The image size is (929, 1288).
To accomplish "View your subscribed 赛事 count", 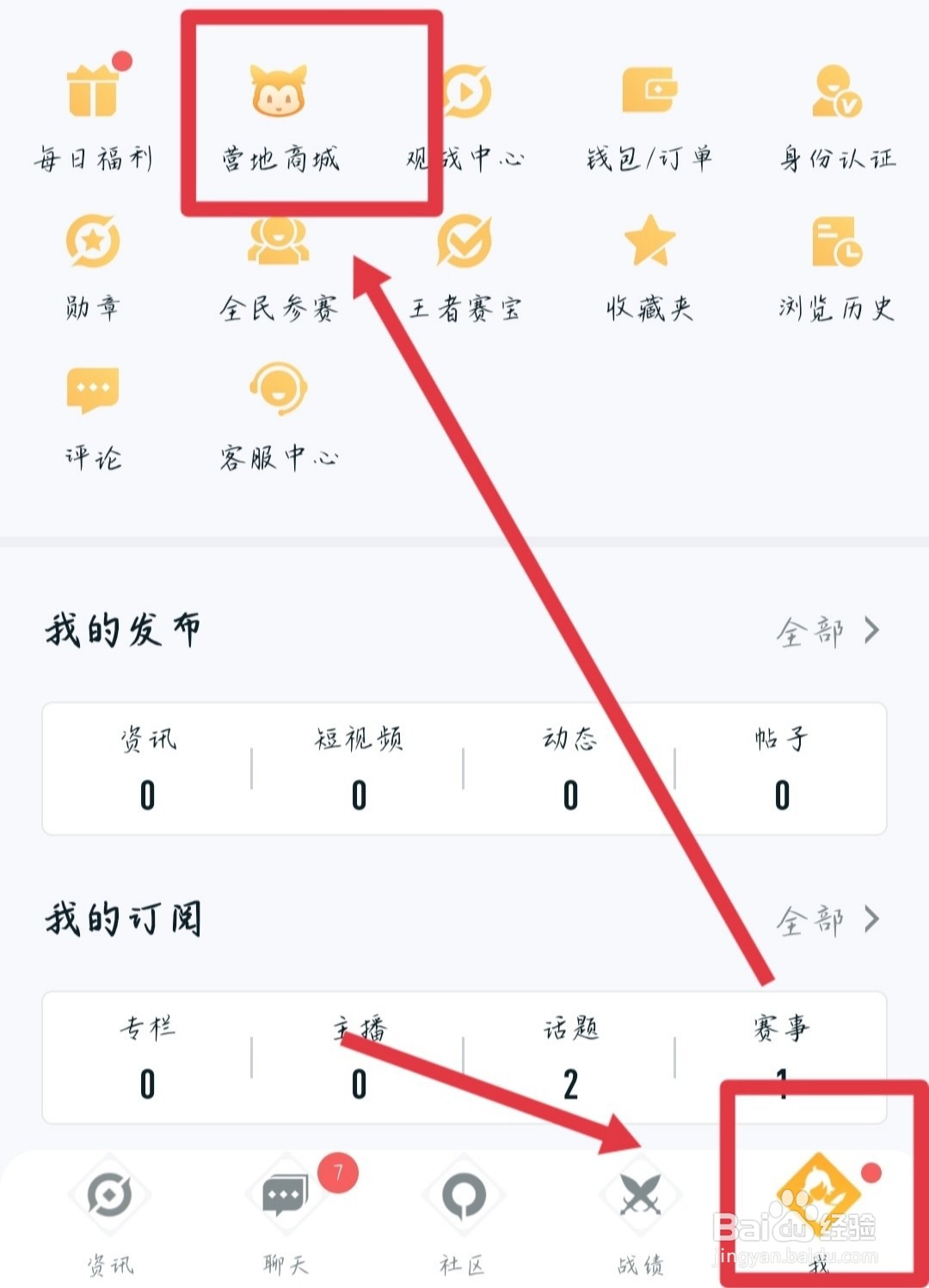I will [x=781, y=1058].
